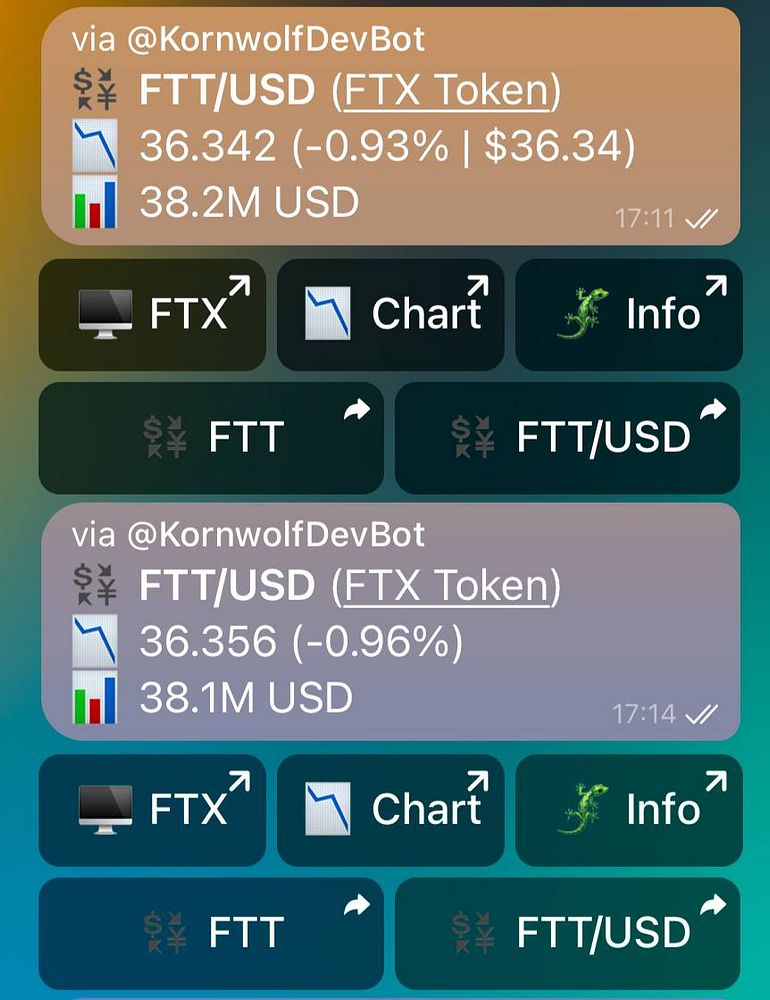Follow the FTX Token link in the 36.356 message
This screenshot has width=770, height=1000.
(x=446, y=586)
